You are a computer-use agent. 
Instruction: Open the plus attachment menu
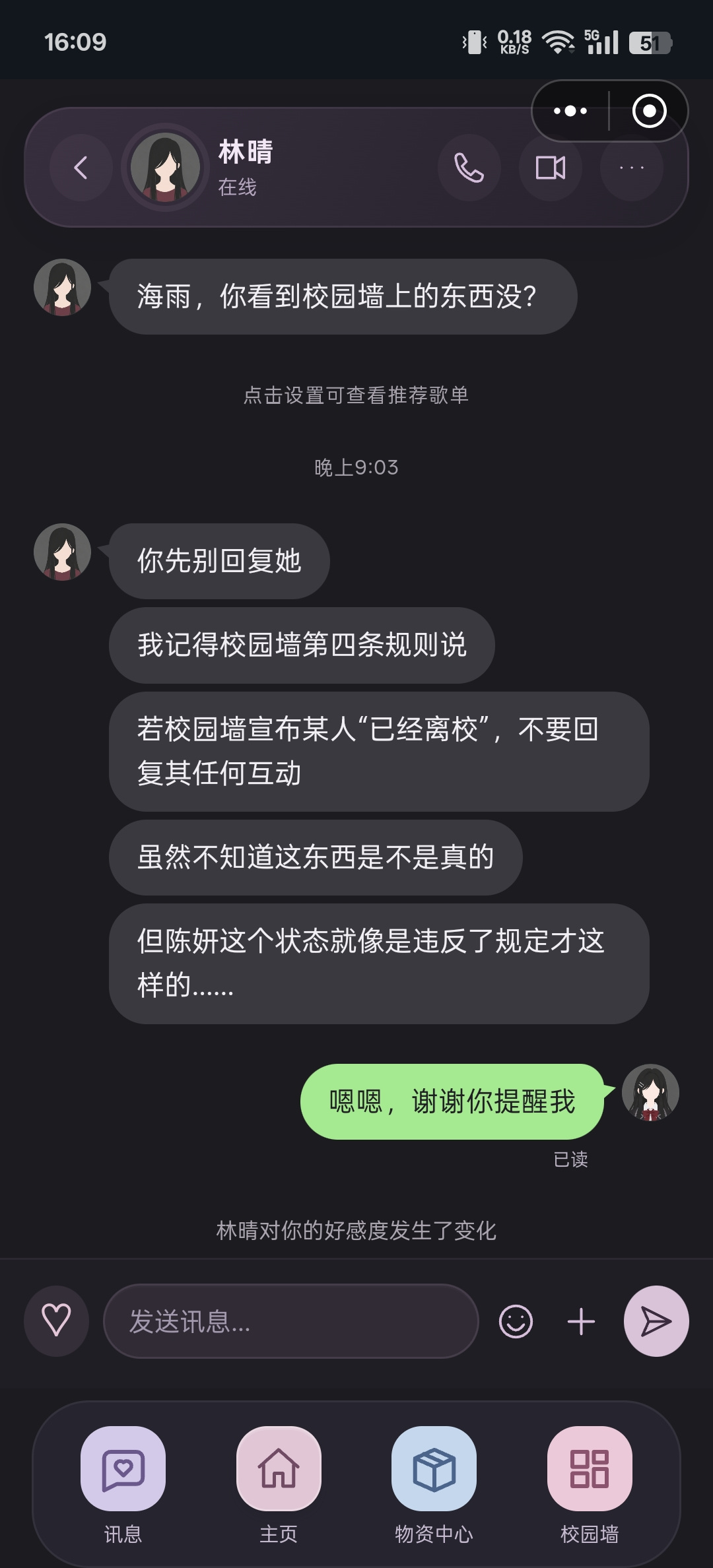coord(581,1321)
